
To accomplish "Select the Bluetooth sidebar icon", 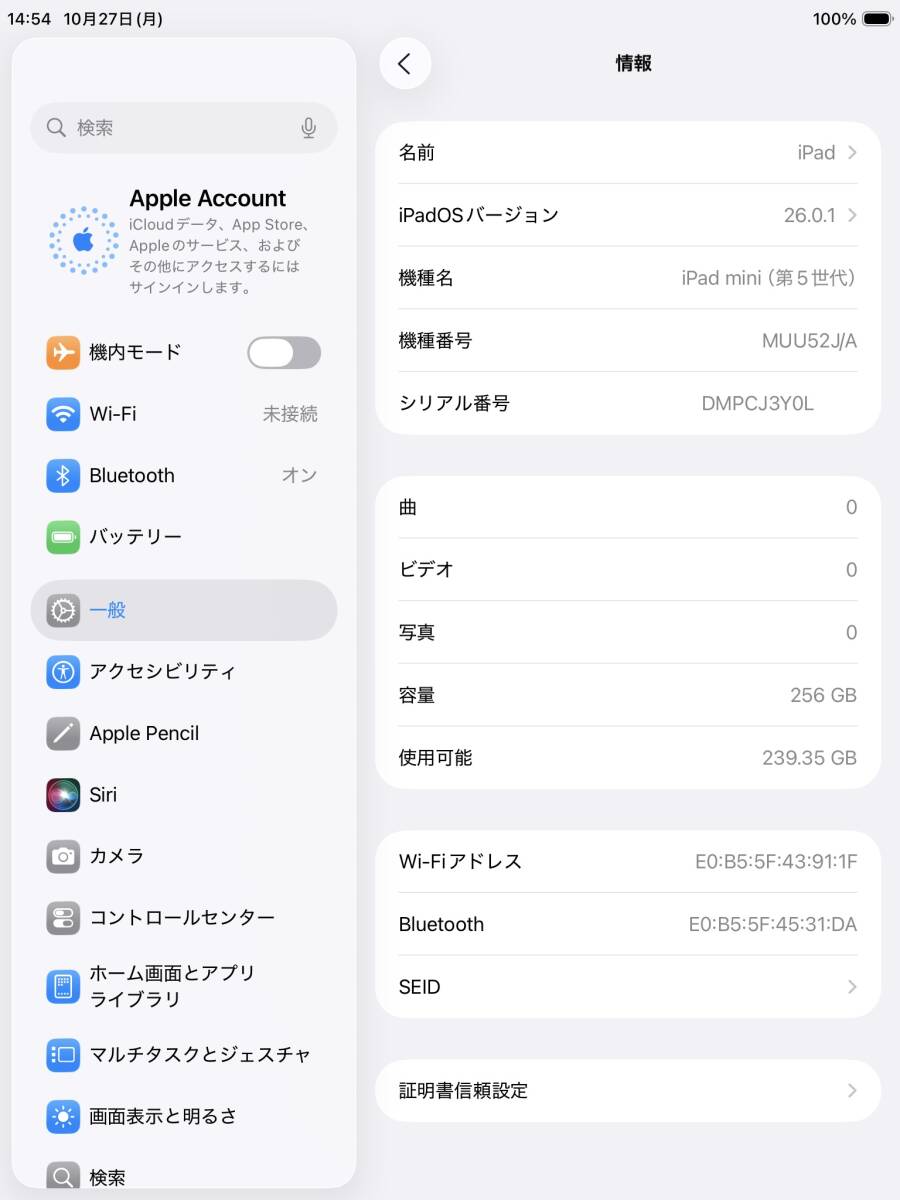I will pyautogui.click(x=63, y=475).
